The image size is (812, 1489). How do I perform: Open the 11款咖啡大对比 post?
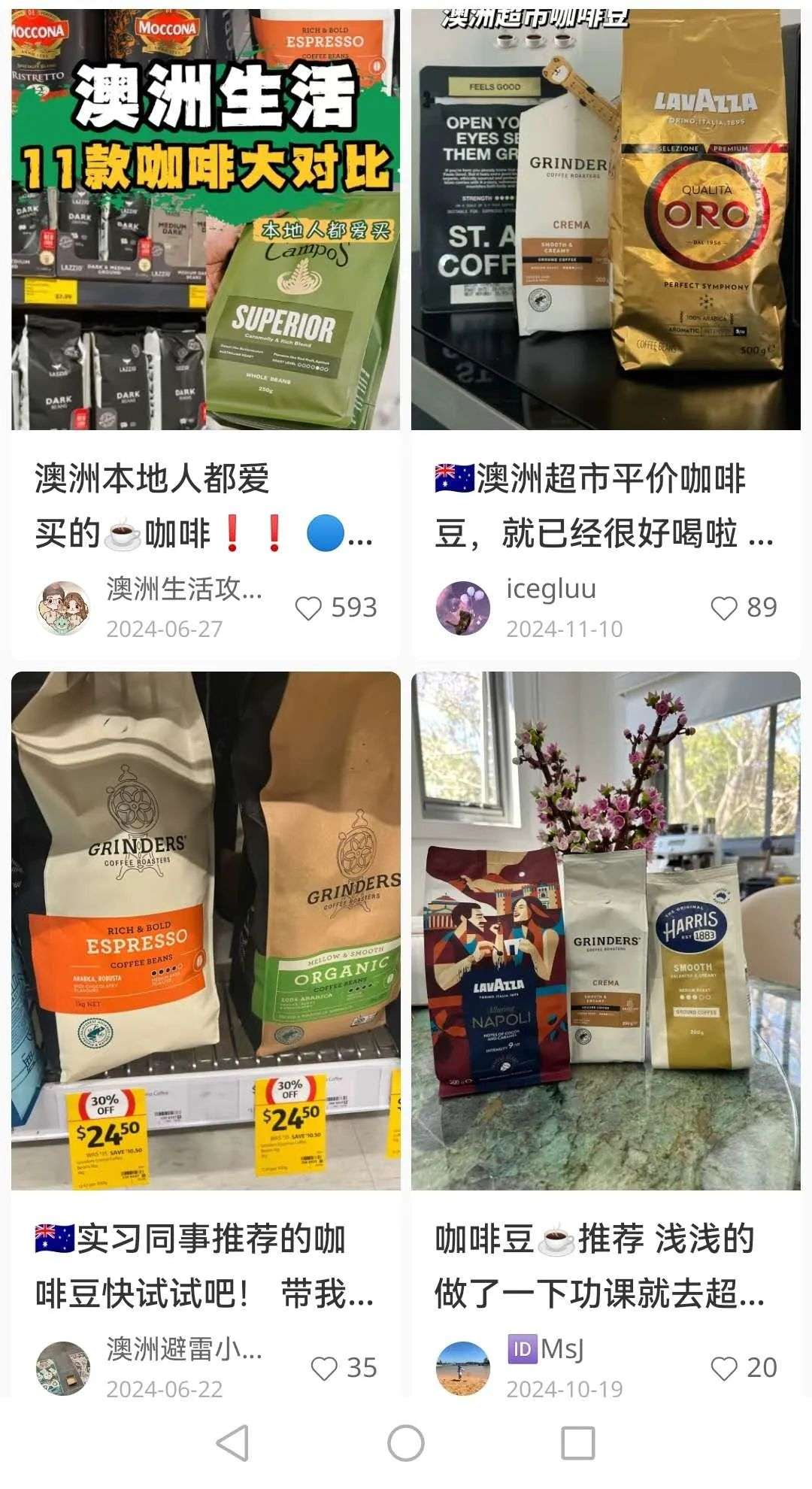205,220
